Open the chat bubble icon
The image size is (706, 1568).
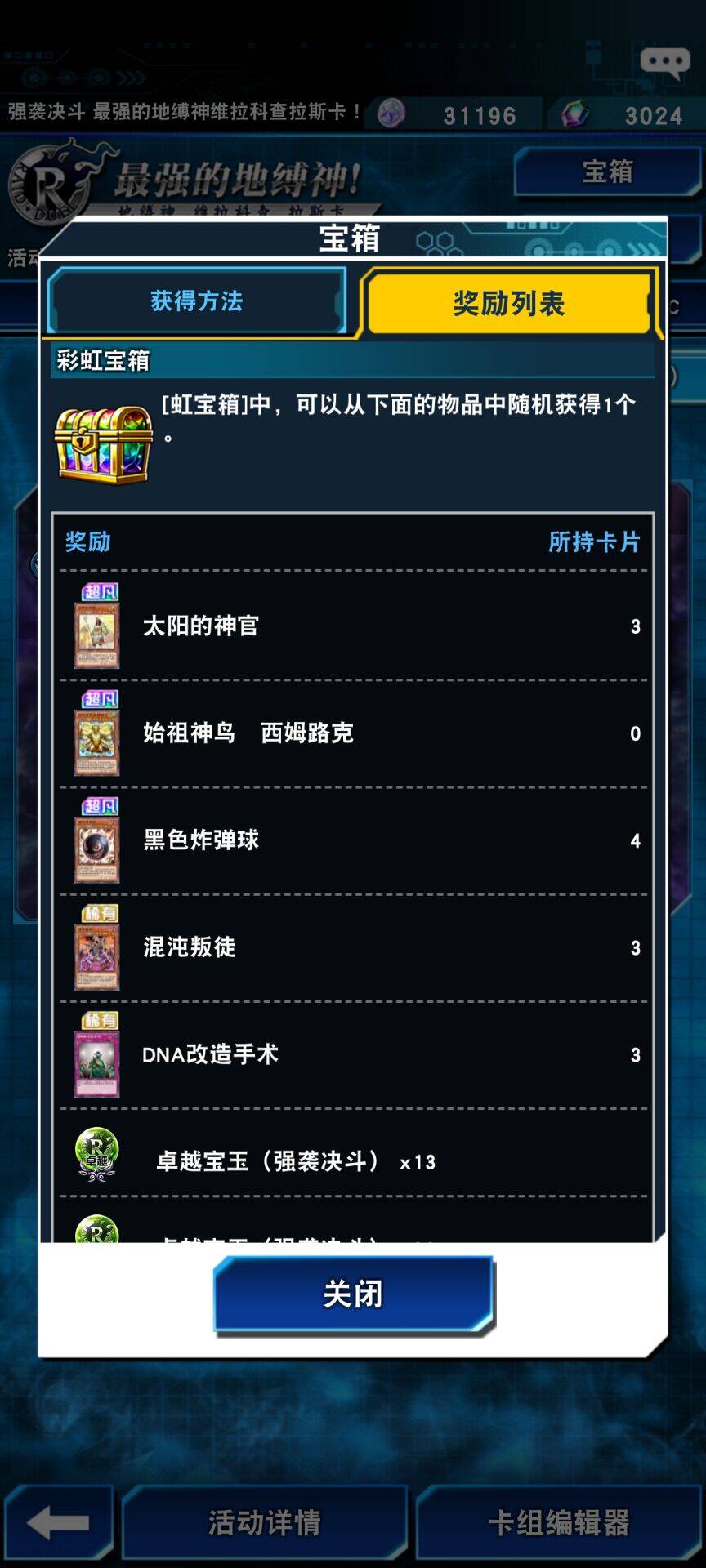(664, 62)
